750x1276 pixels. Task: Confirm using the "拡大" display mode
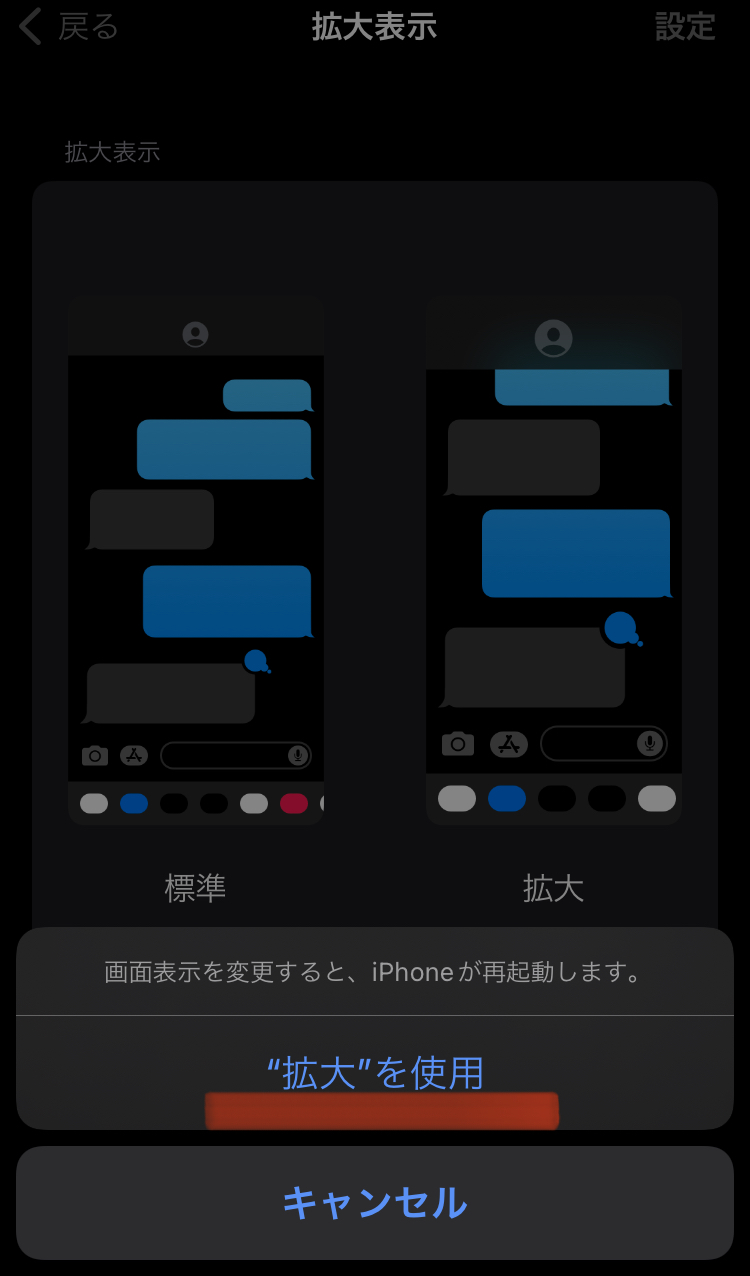tap(375, 1073)
